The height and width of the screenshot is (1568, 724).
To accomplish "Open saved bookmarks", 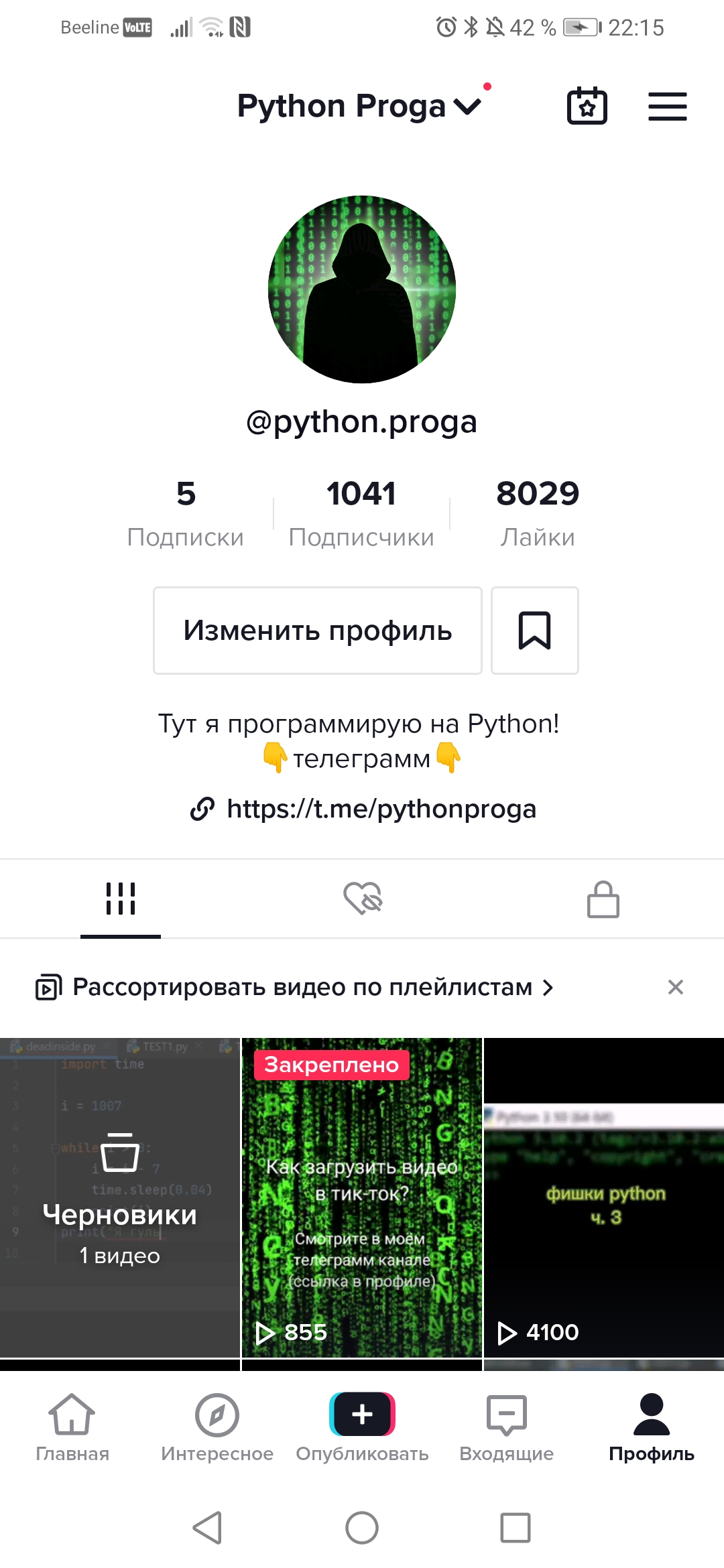I will pyautogui.click(x=535, y=631).
